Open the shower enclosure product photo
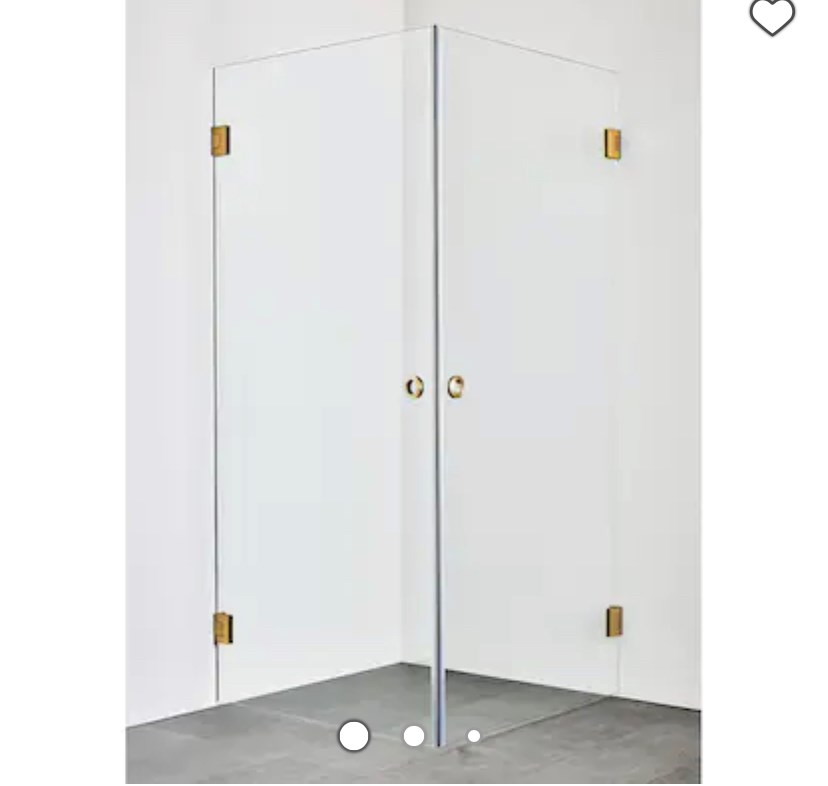828x786 pixels. click(x=413, y=380)
